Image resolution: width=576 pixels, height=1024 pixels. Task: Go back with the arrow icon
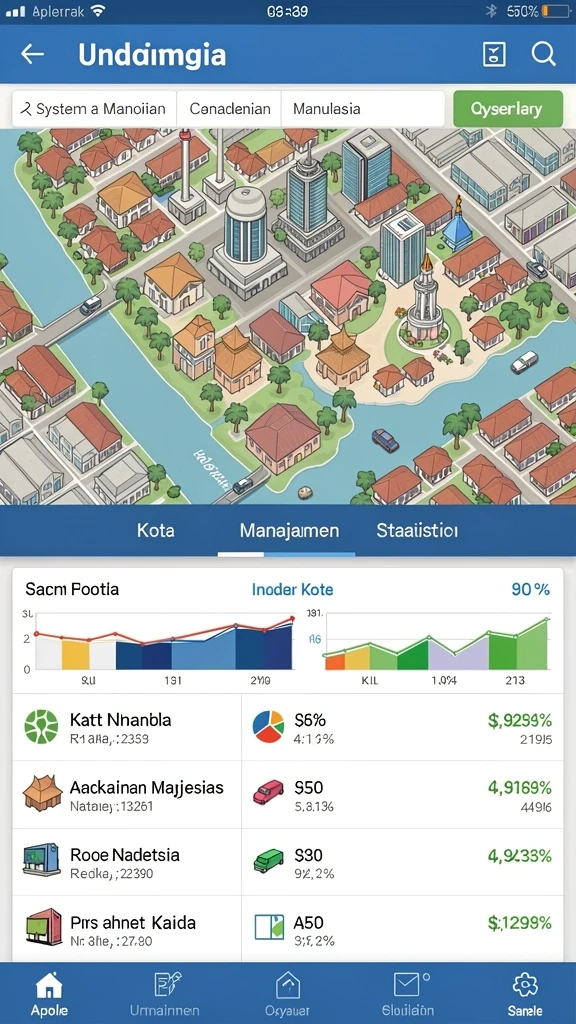32,54
